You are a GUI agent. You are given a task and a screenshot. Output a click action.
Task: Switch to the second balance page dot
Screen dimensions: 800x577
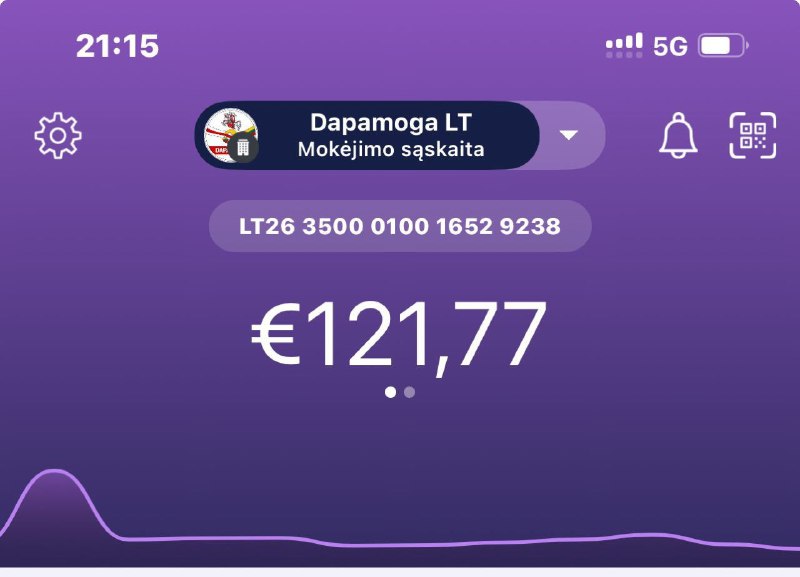click(x=410, y=392)
